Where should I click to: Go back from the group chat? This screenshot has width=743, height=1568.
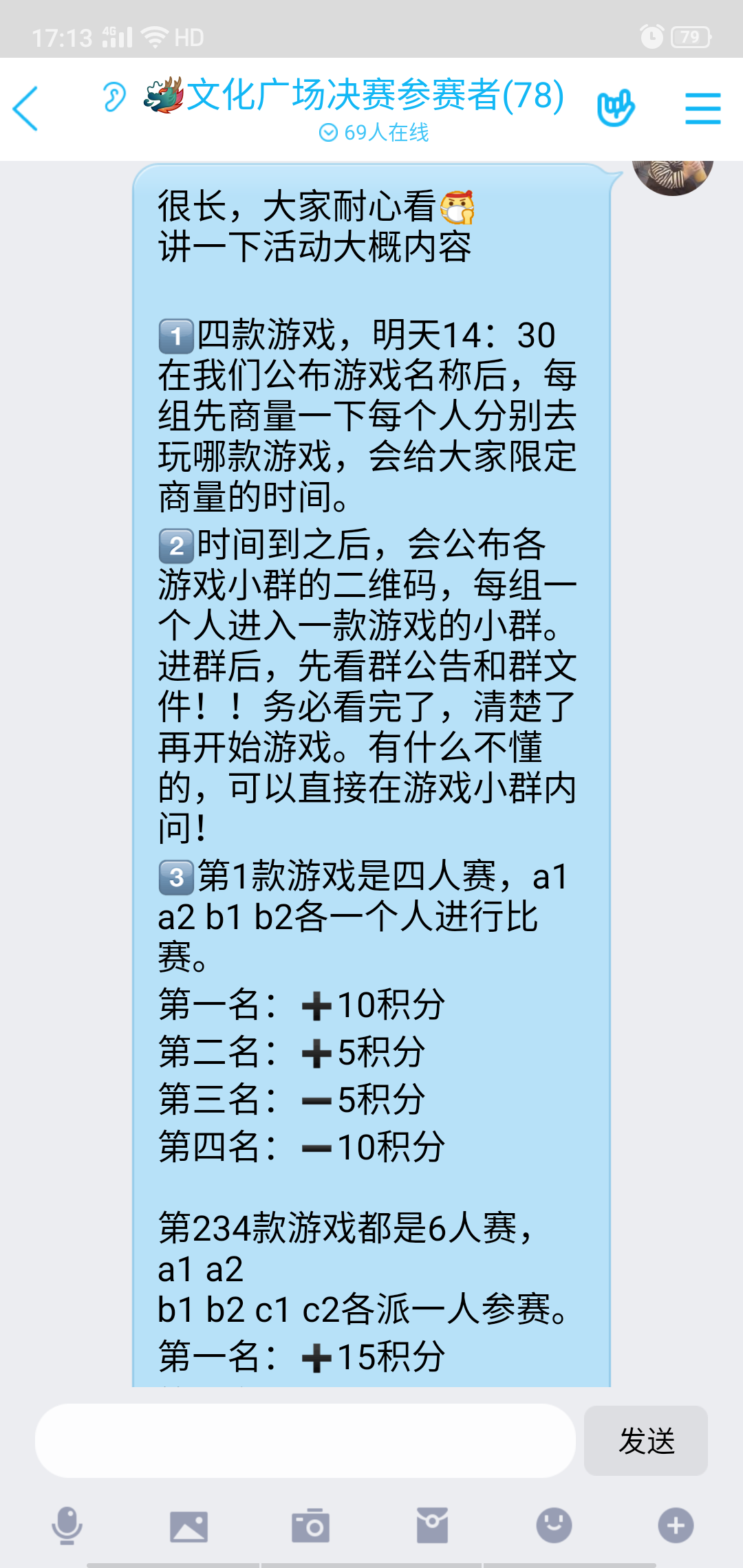[x=26, y=109]
